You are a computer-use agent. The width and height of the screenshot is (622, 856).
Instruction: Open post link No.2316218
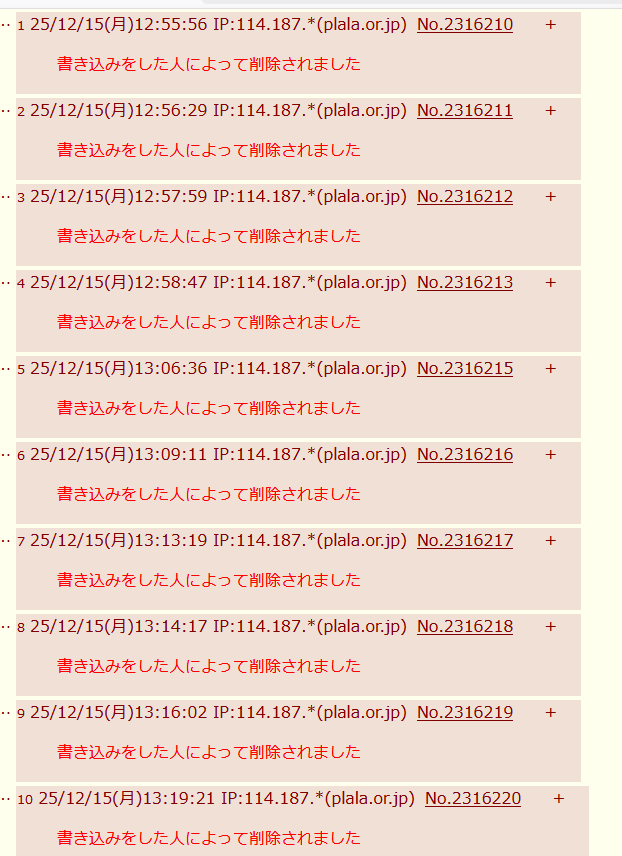464,627
